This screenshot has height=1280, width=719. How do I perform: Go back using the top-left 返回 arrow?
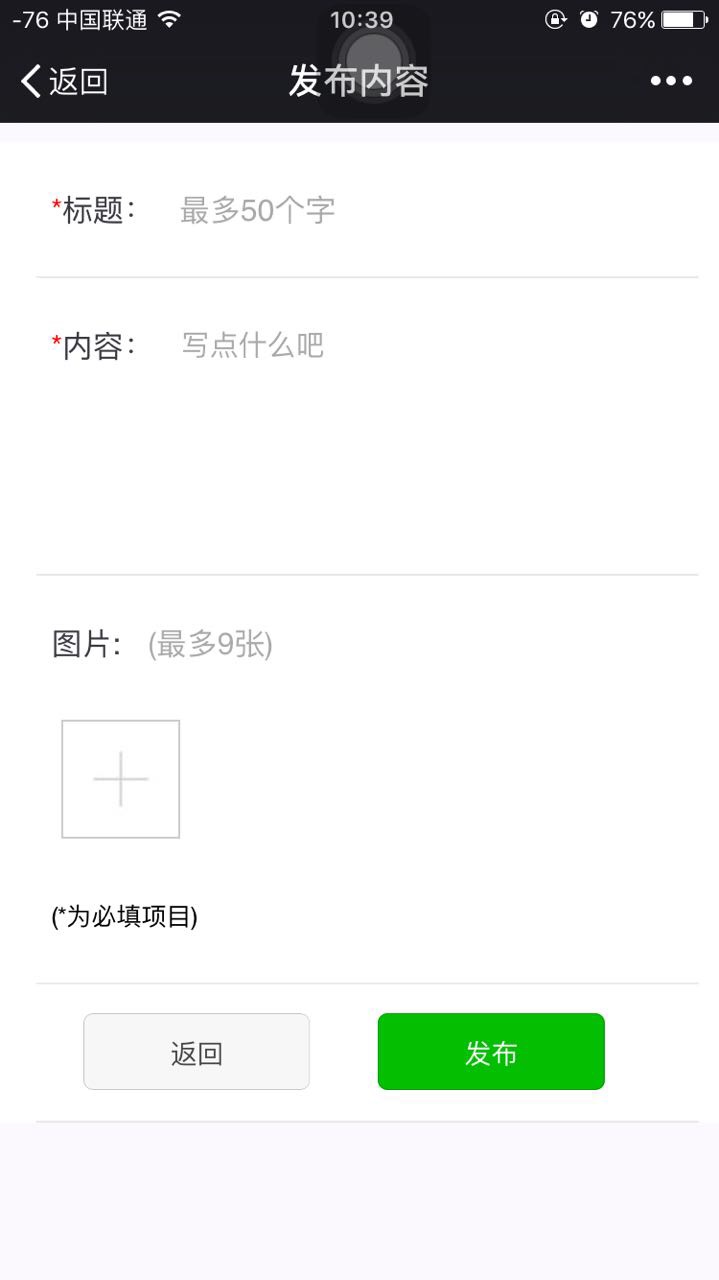coord(64,81)
